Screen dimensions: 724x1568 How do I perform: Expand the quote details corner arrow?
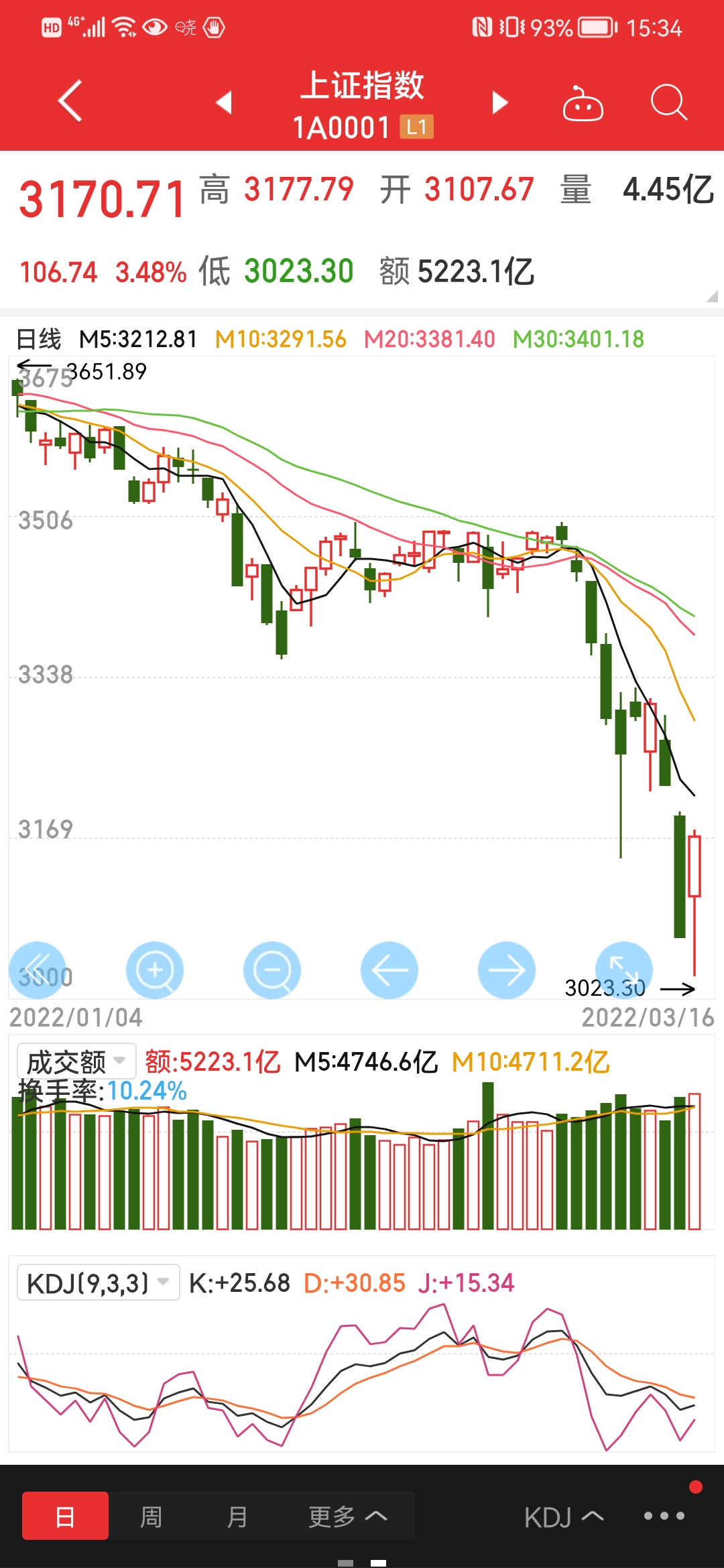click(711, 296)
